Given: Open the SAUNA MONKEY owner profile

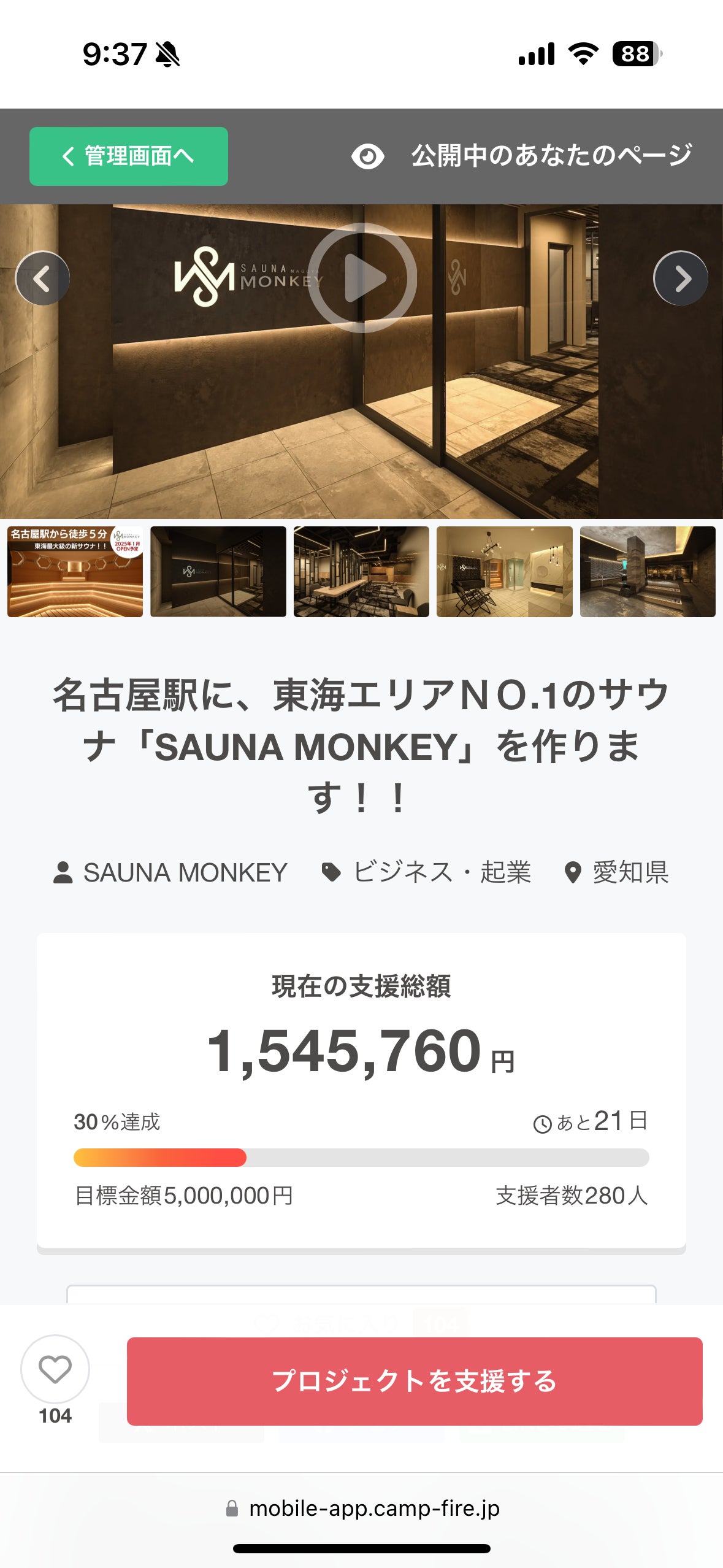Looking at the screenshot, I should 172,872.
